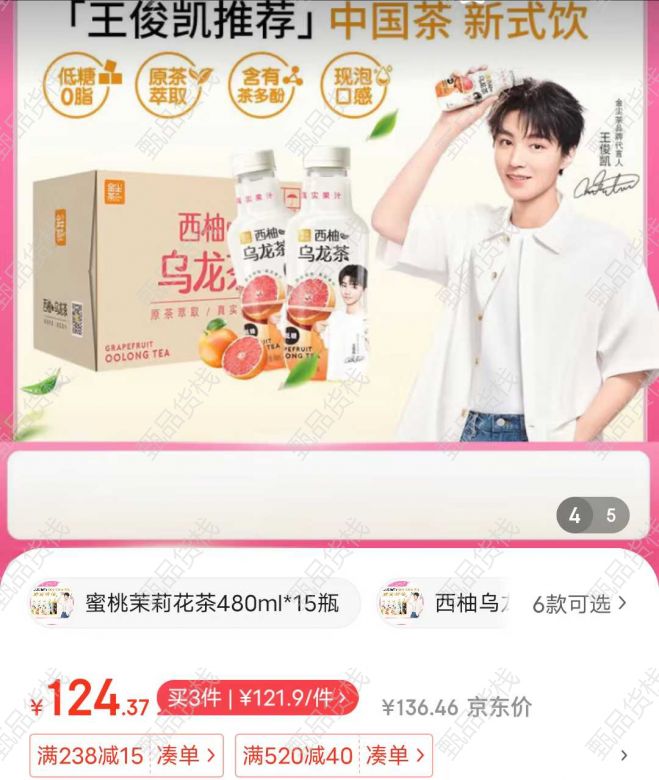Screen dimensions: 659x780
Task: Select the 西柚乌龙茶 variant chip
Action: click(445, 603)
